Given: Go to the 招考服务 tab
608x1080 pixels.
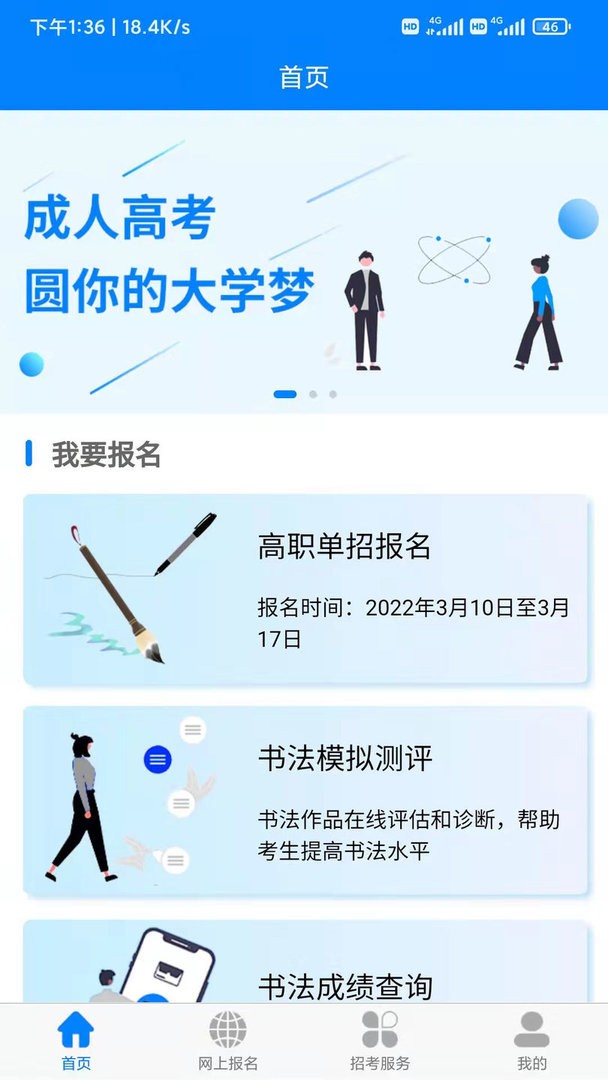Looking at the screenshot, I should point(380,1040).
